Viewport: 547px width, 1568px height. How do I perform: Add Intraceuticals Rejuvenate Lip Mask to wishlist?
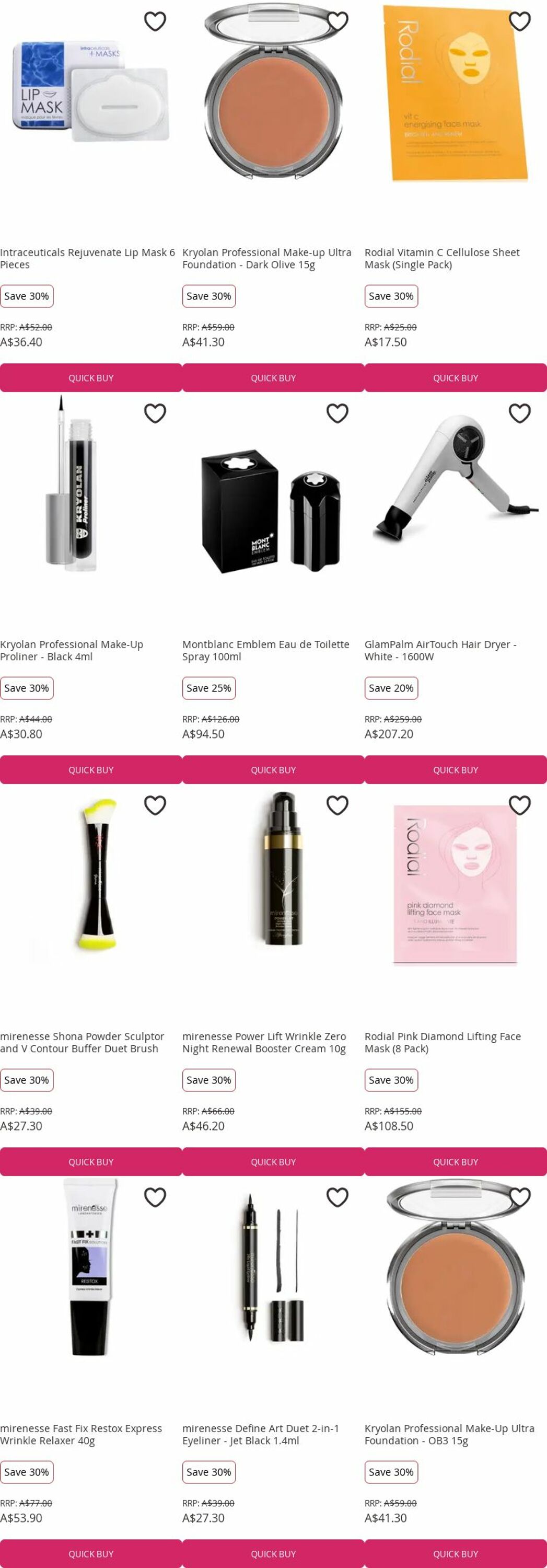click(x=155, y=21)
